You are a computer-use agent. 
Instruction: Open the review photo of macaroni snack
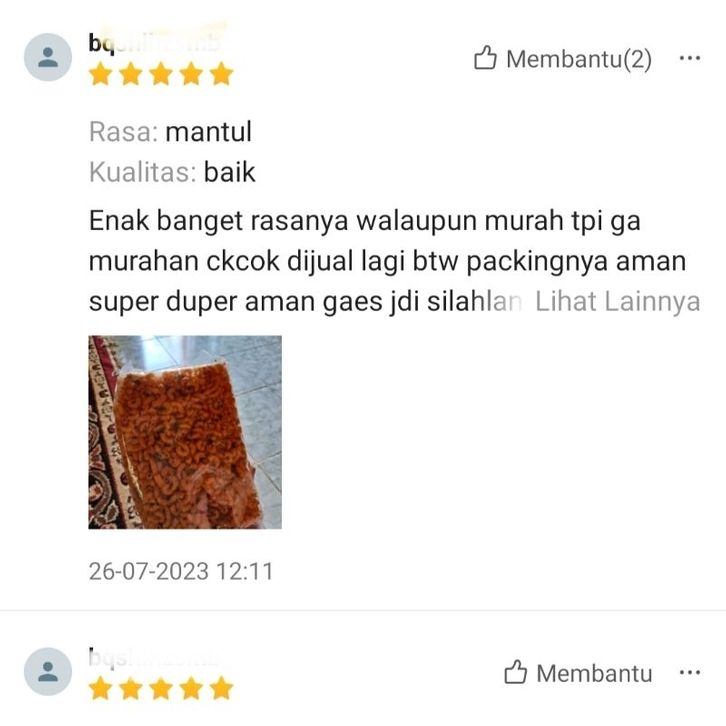[185, 432]
